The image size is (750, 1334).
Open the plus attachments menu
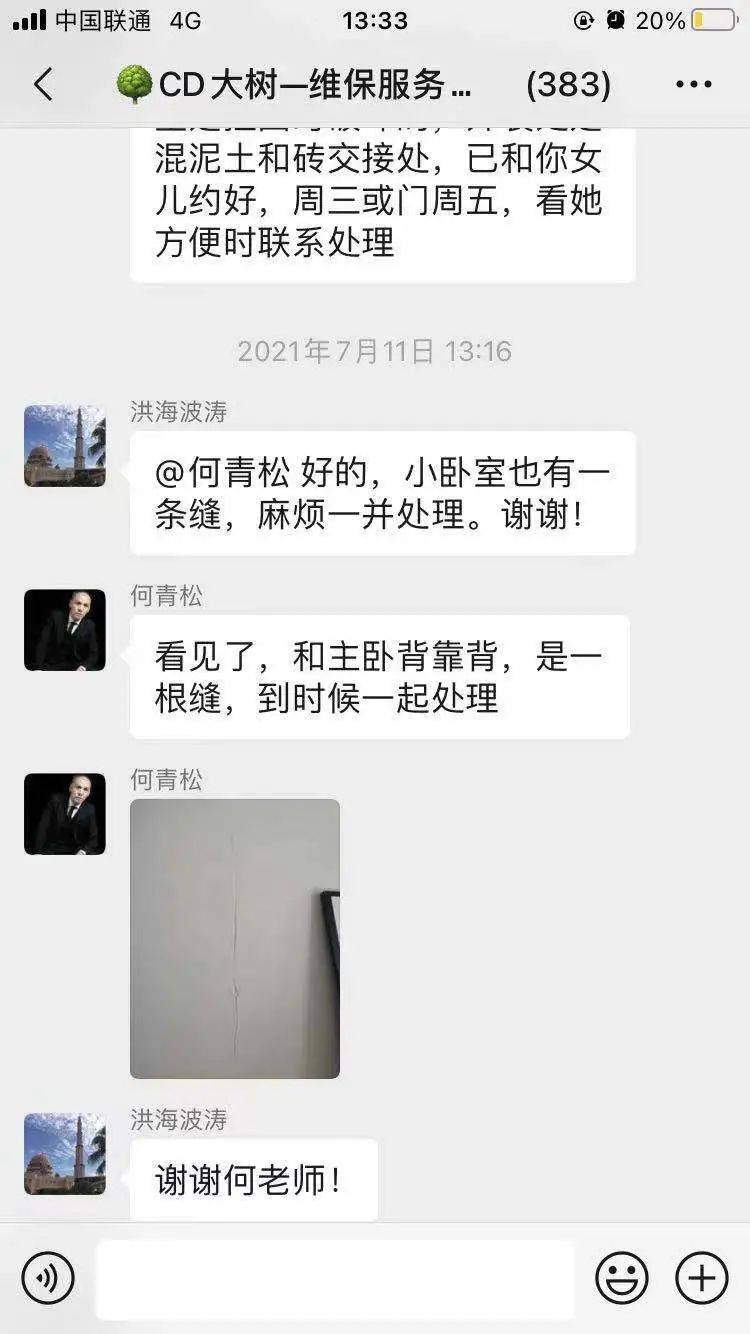point(702,1278)
